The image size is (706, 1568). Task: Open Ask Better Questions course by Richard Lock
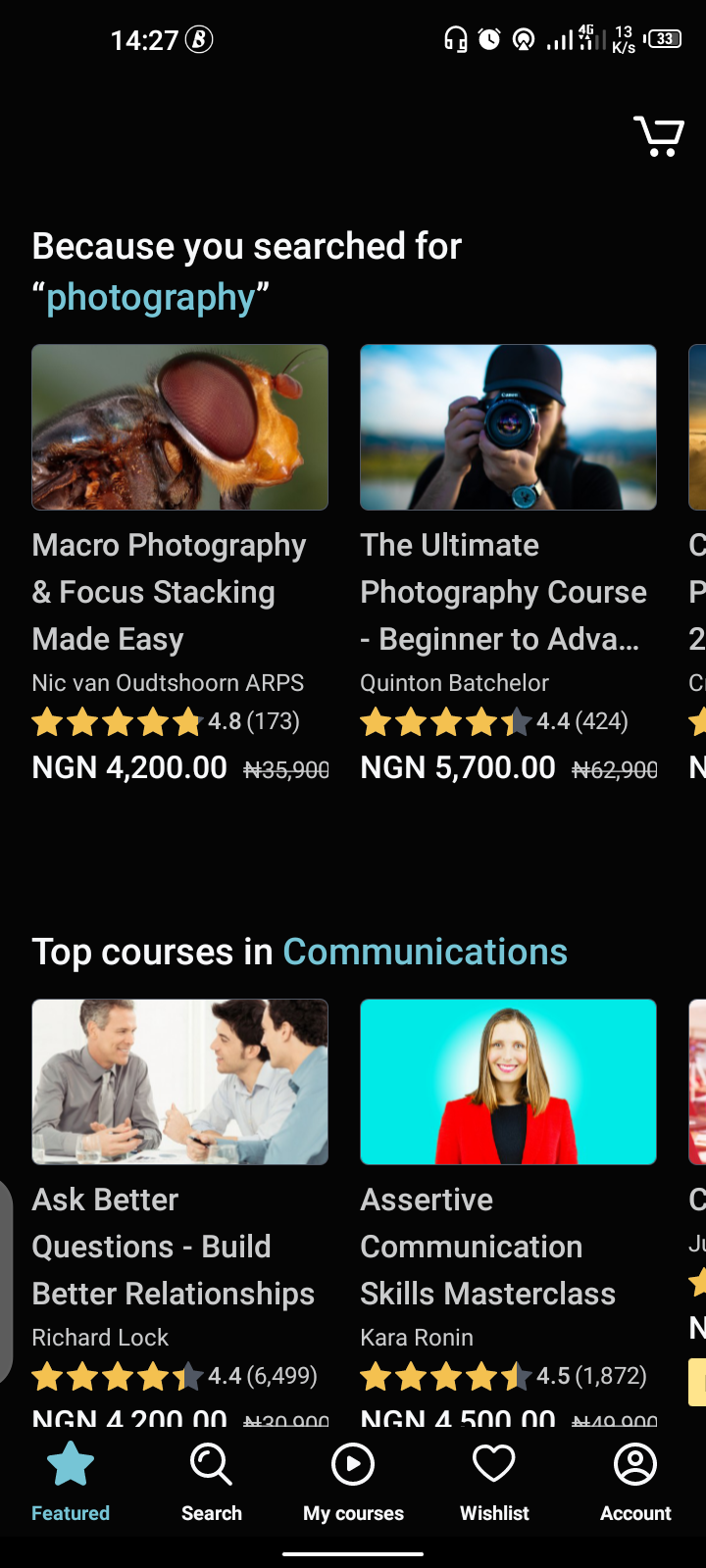pos(180,1081)
